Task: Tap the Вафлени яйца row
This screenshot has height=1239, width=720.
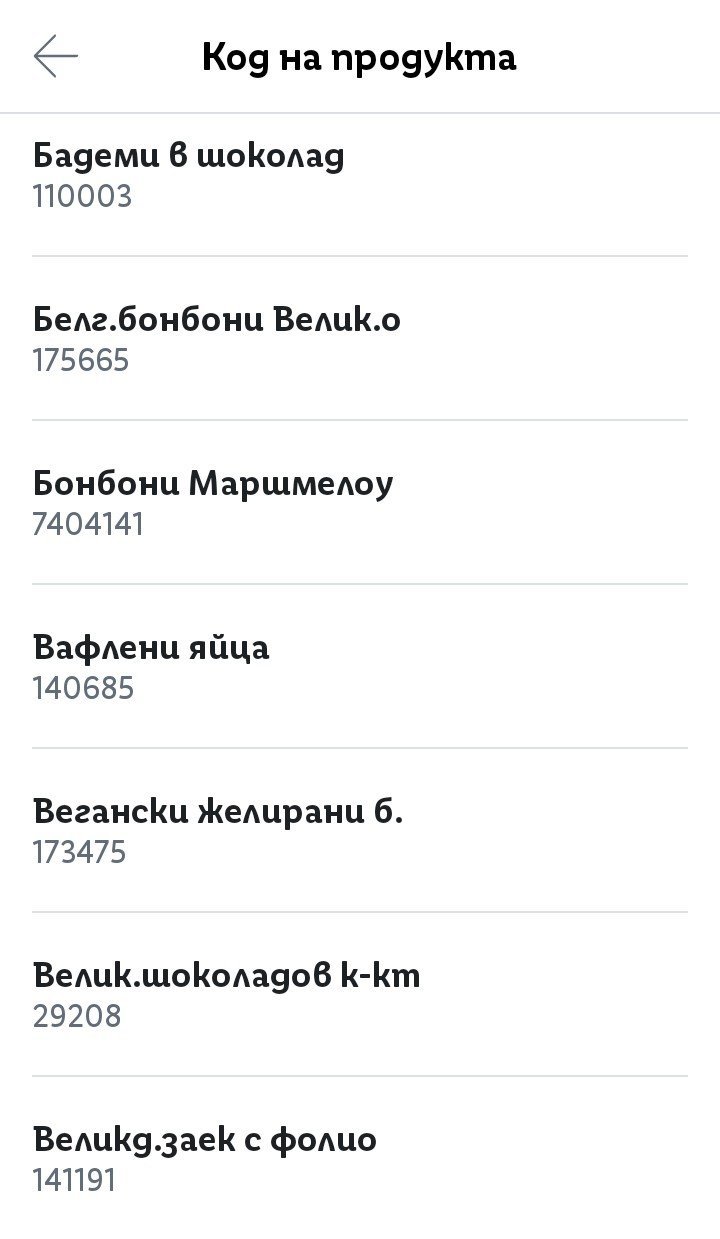Action: tap(360, 667)
